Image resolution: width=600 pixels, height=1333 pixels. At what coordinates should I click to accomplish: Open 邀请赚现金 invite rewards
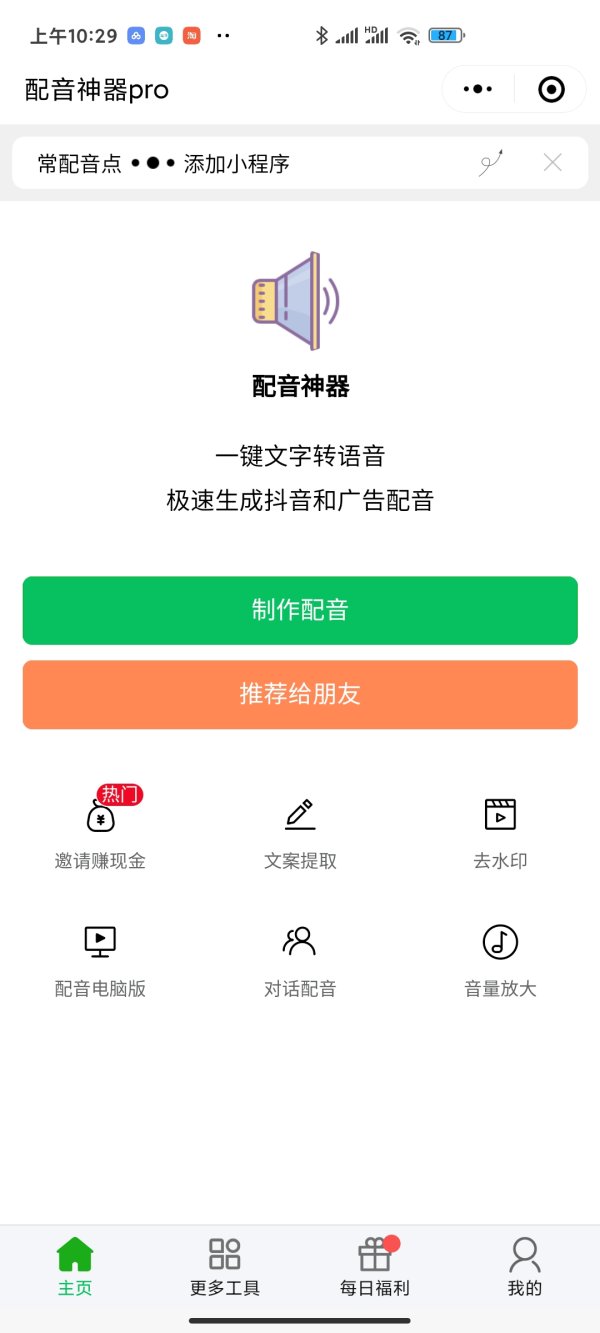(x=100, y=830)
